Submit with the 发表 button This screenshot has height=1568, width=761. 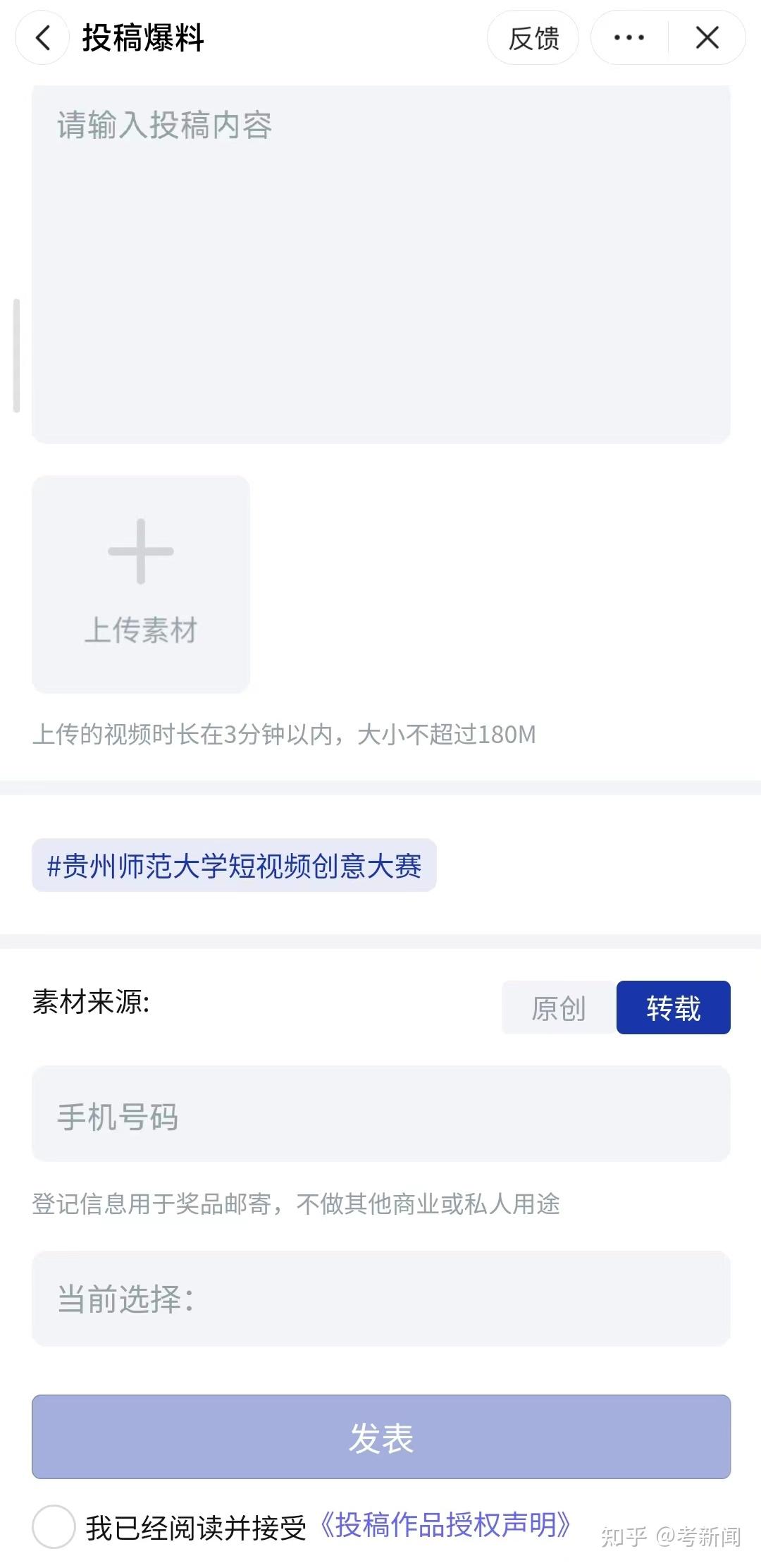coord(381,1437)
